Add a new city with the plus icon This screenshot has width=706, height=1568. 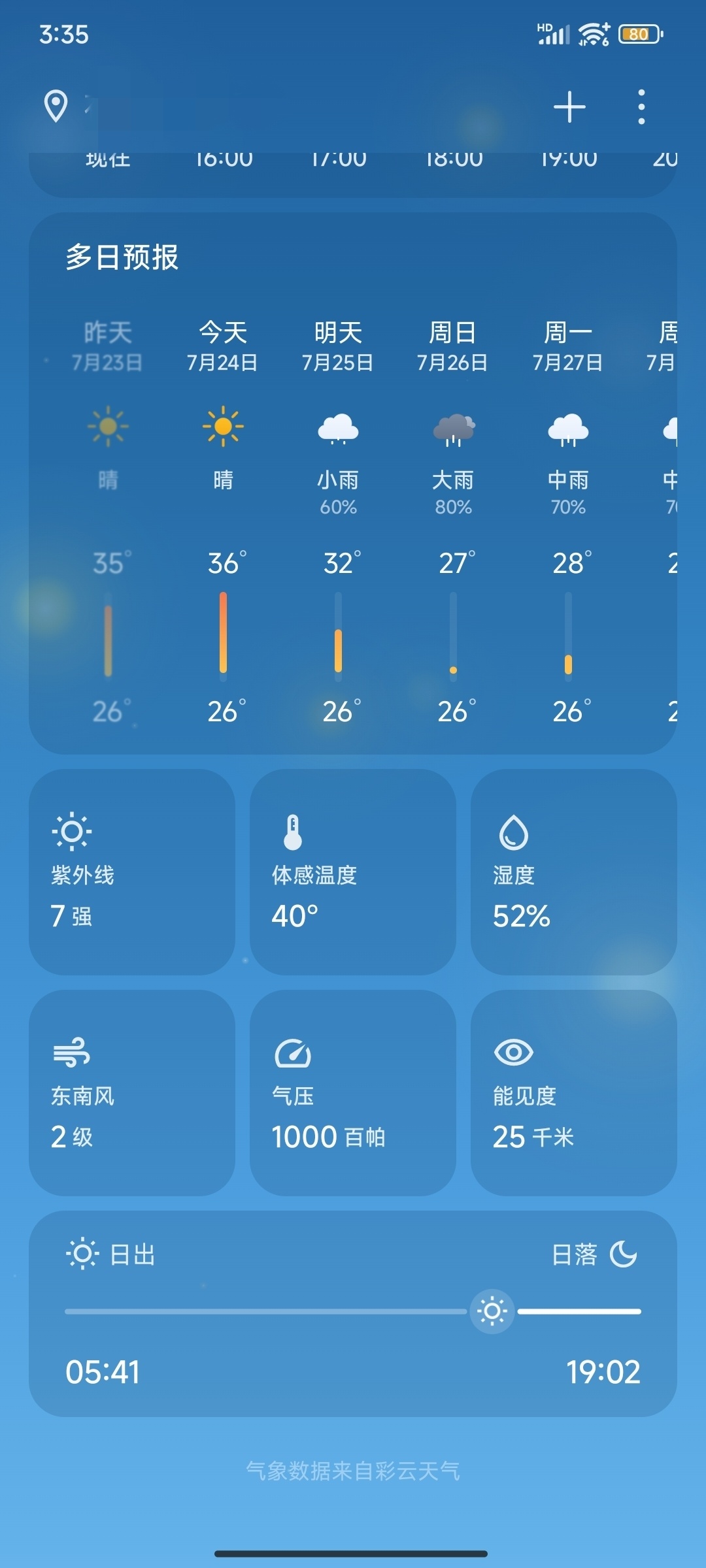569,106
